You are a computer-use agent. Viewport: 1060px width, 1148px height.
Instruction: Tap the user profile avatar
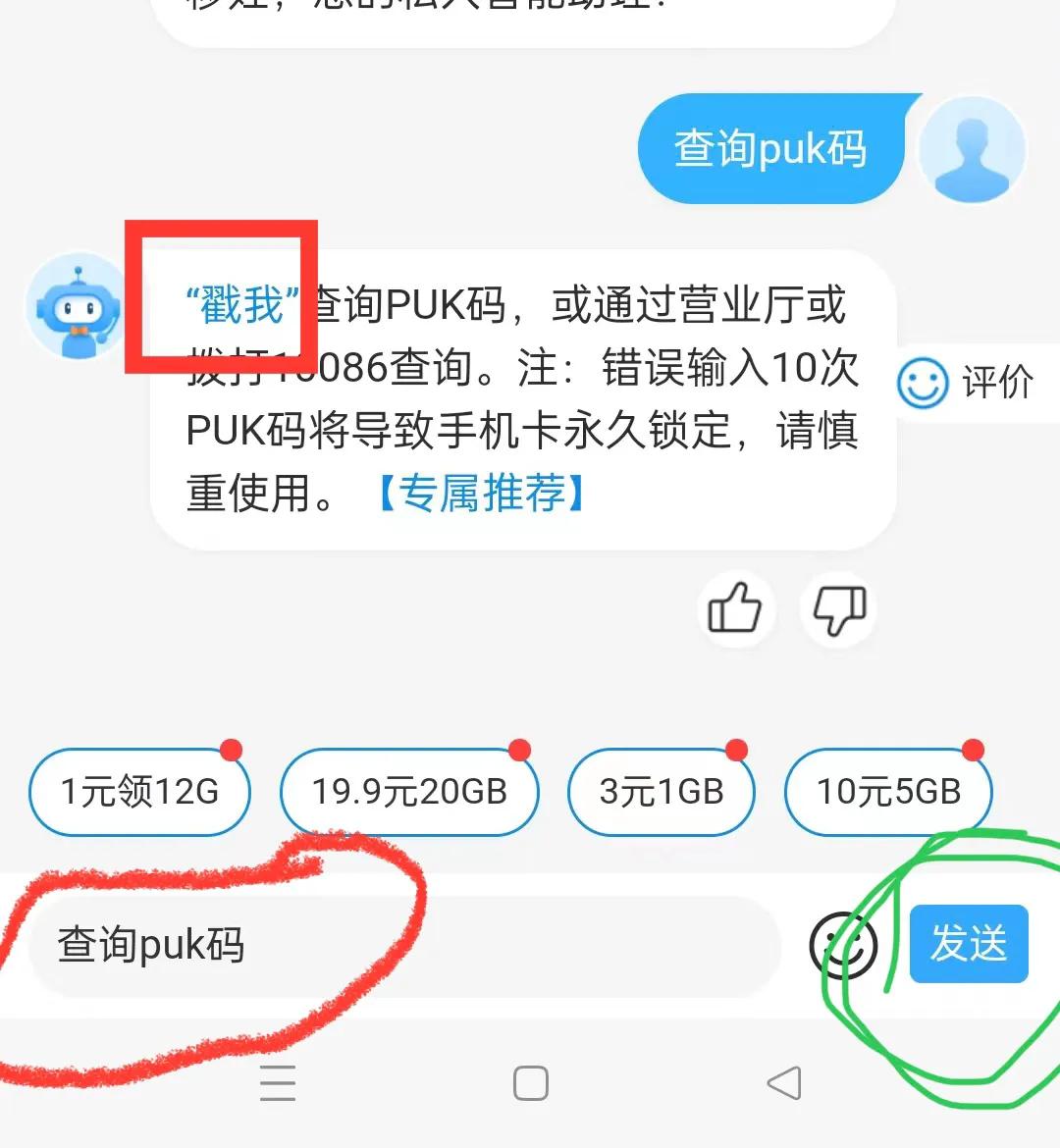click(972, 149)
